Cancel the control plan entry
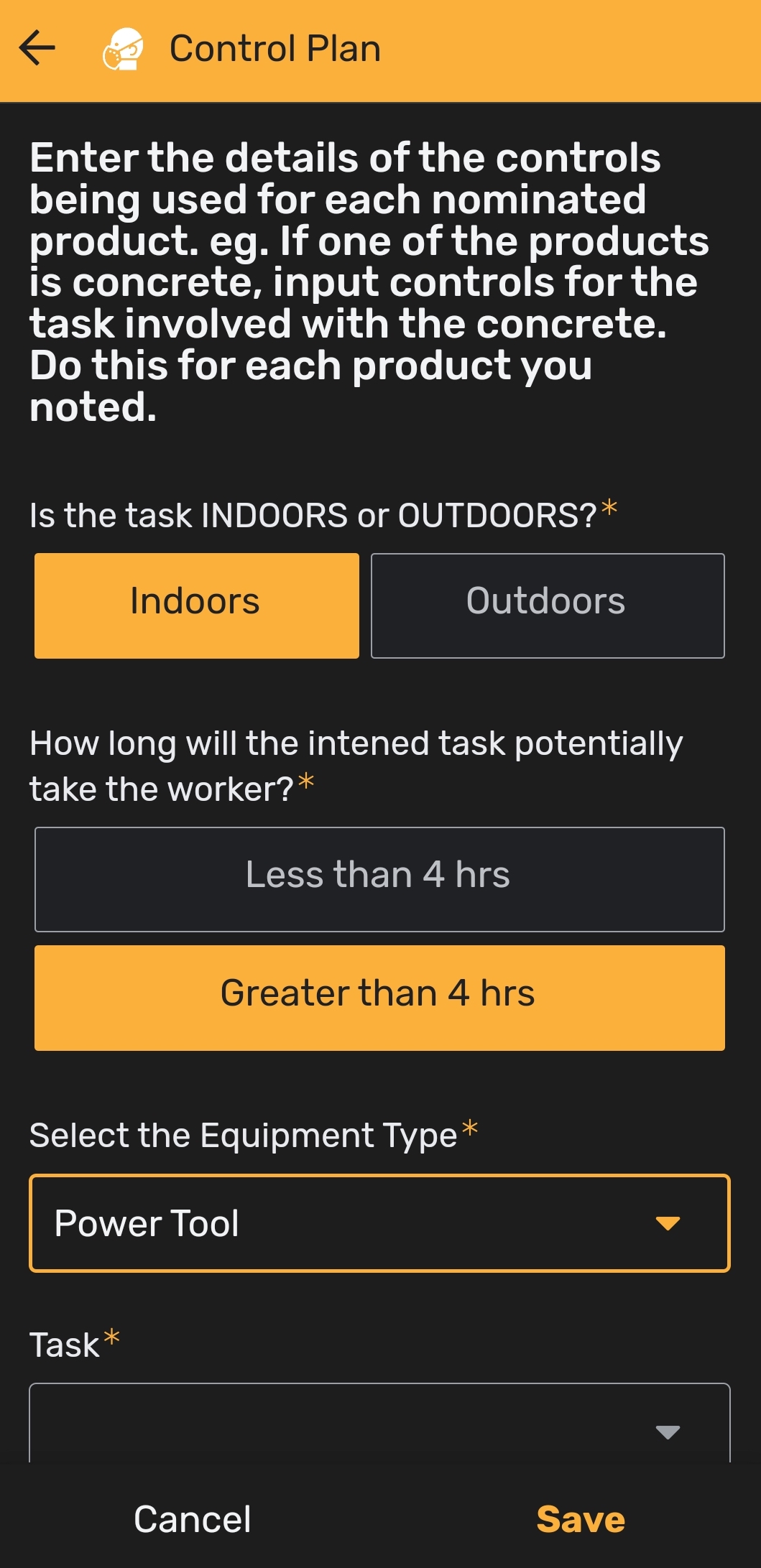The height and width of the screenshot is (1568, 761). (x=193, y=1518)
